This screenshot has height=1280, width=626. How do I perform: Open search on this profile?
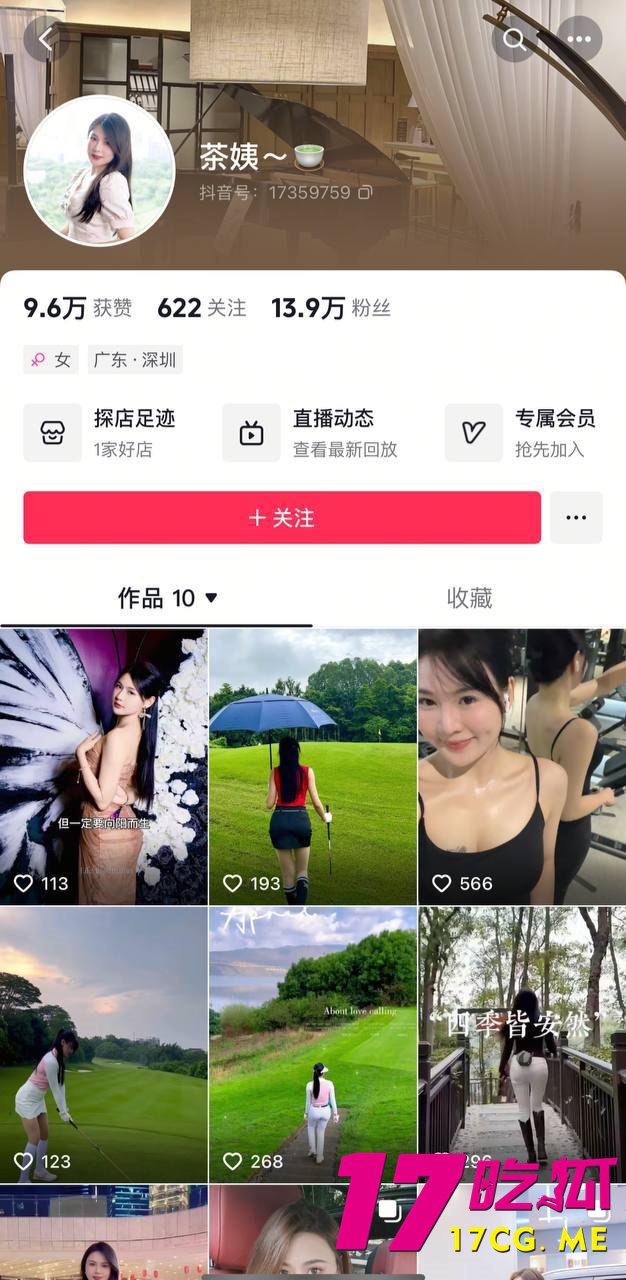point(514,40)
